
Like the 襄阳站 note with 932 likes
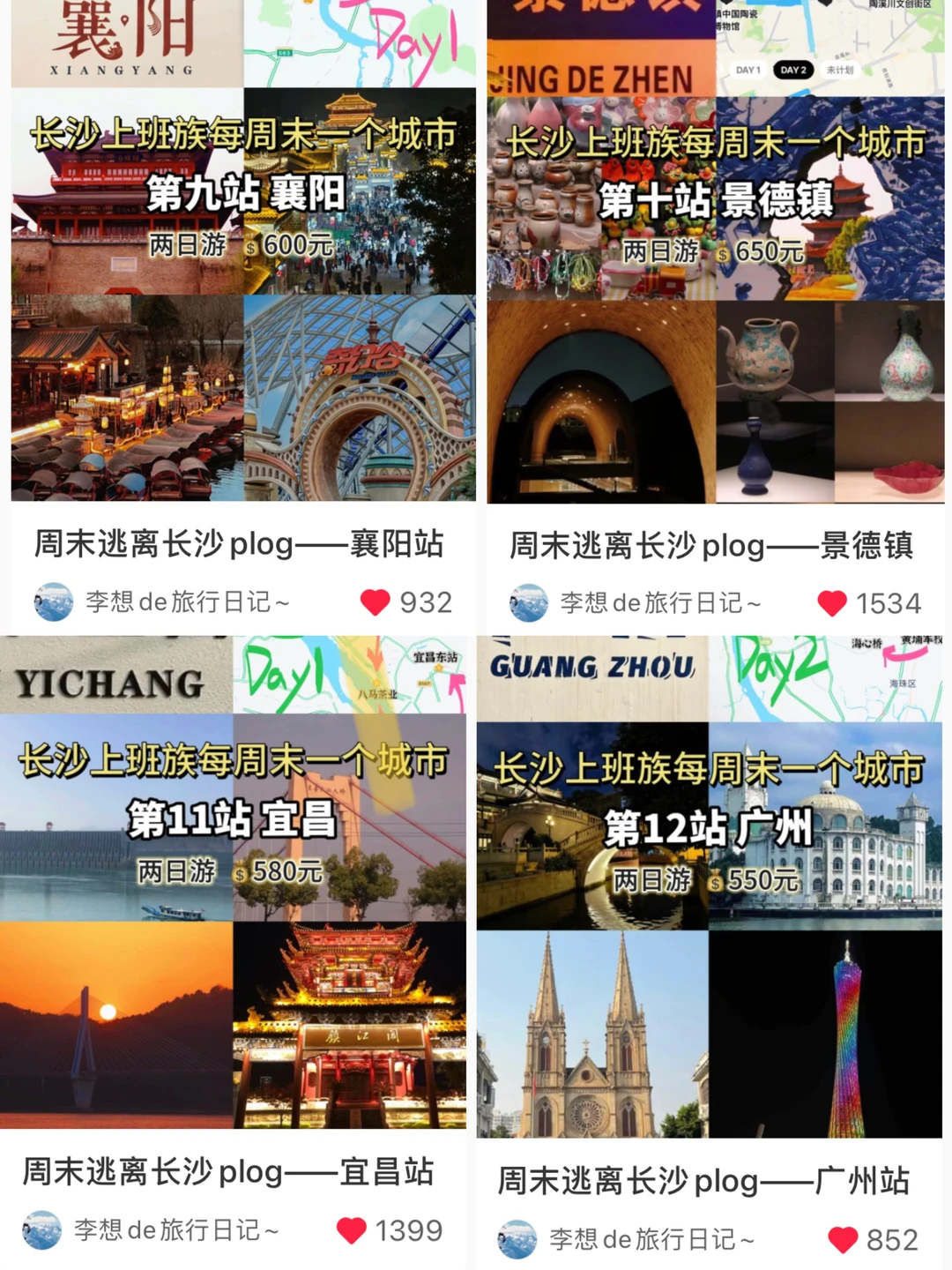point(376,602)
